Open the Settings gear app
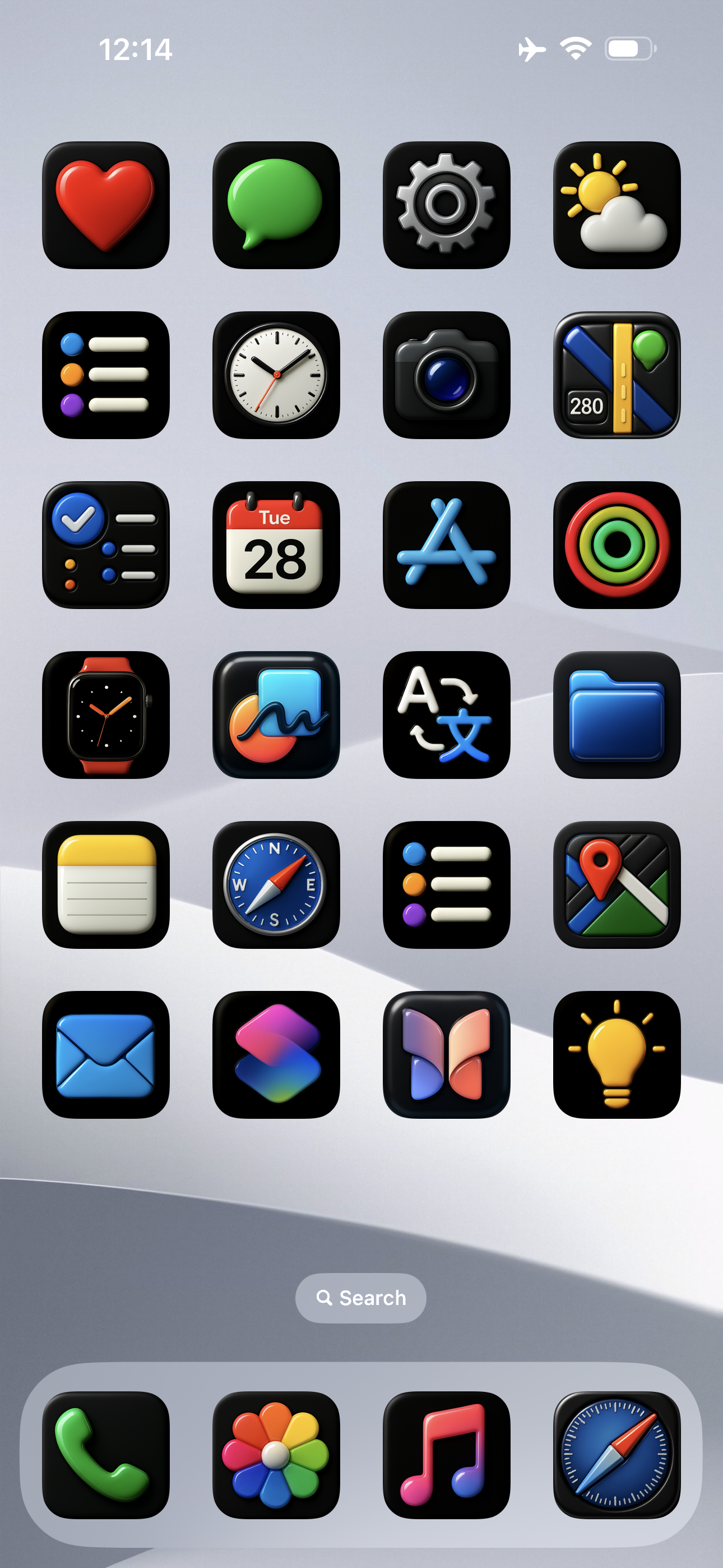The image size is (723, 1568). 446,205
